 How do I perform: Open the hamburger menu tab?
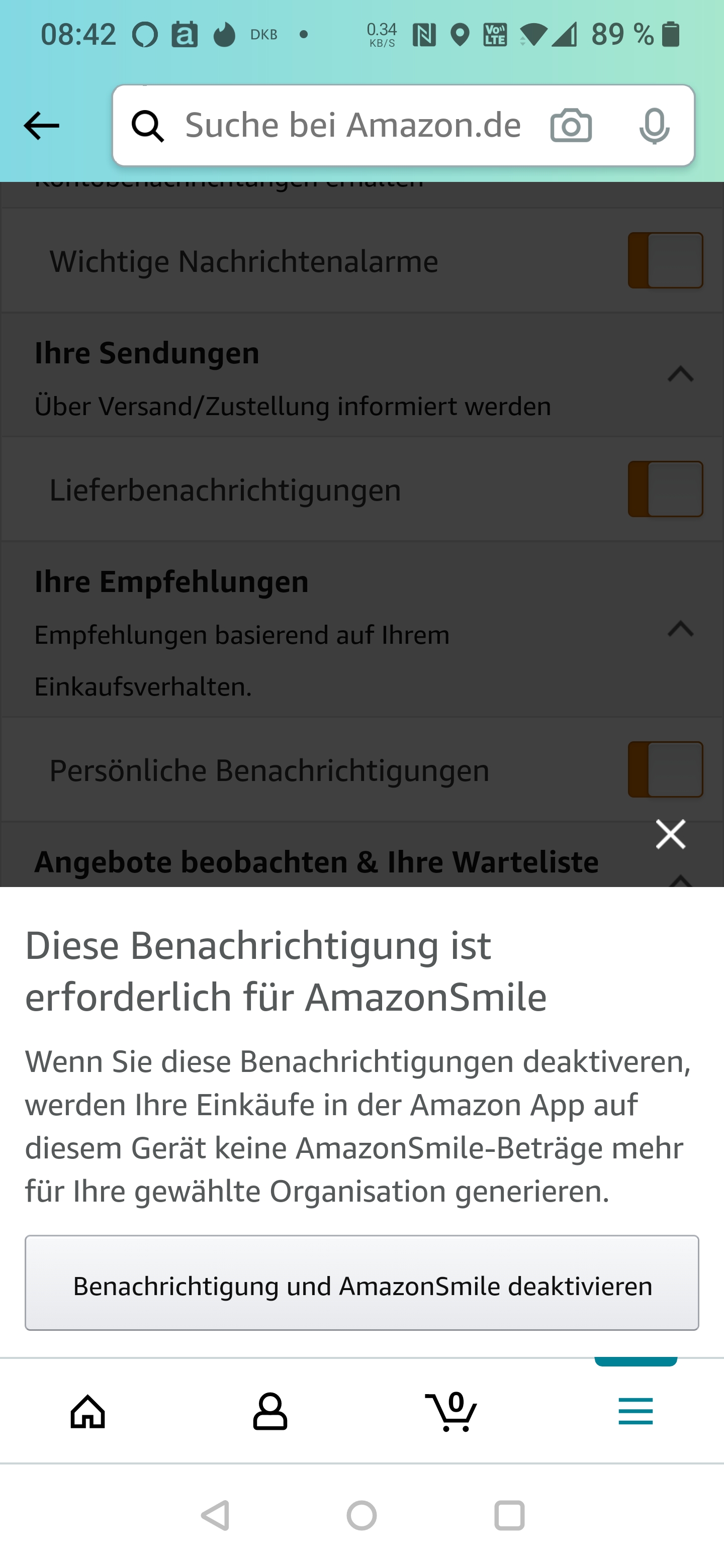tap(636, 1411)
